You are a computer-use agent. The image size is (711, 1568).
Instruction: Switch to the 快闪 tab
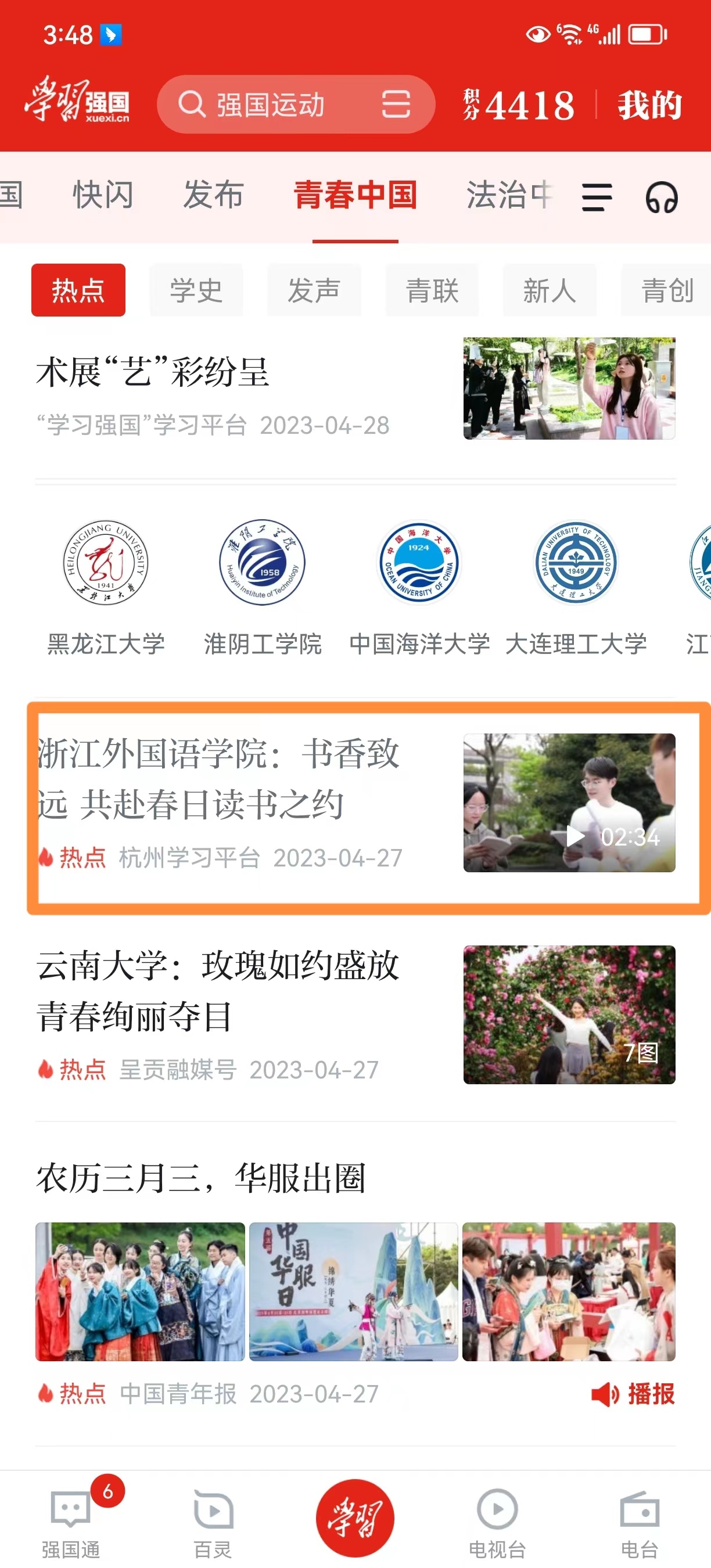click(103, 195)
